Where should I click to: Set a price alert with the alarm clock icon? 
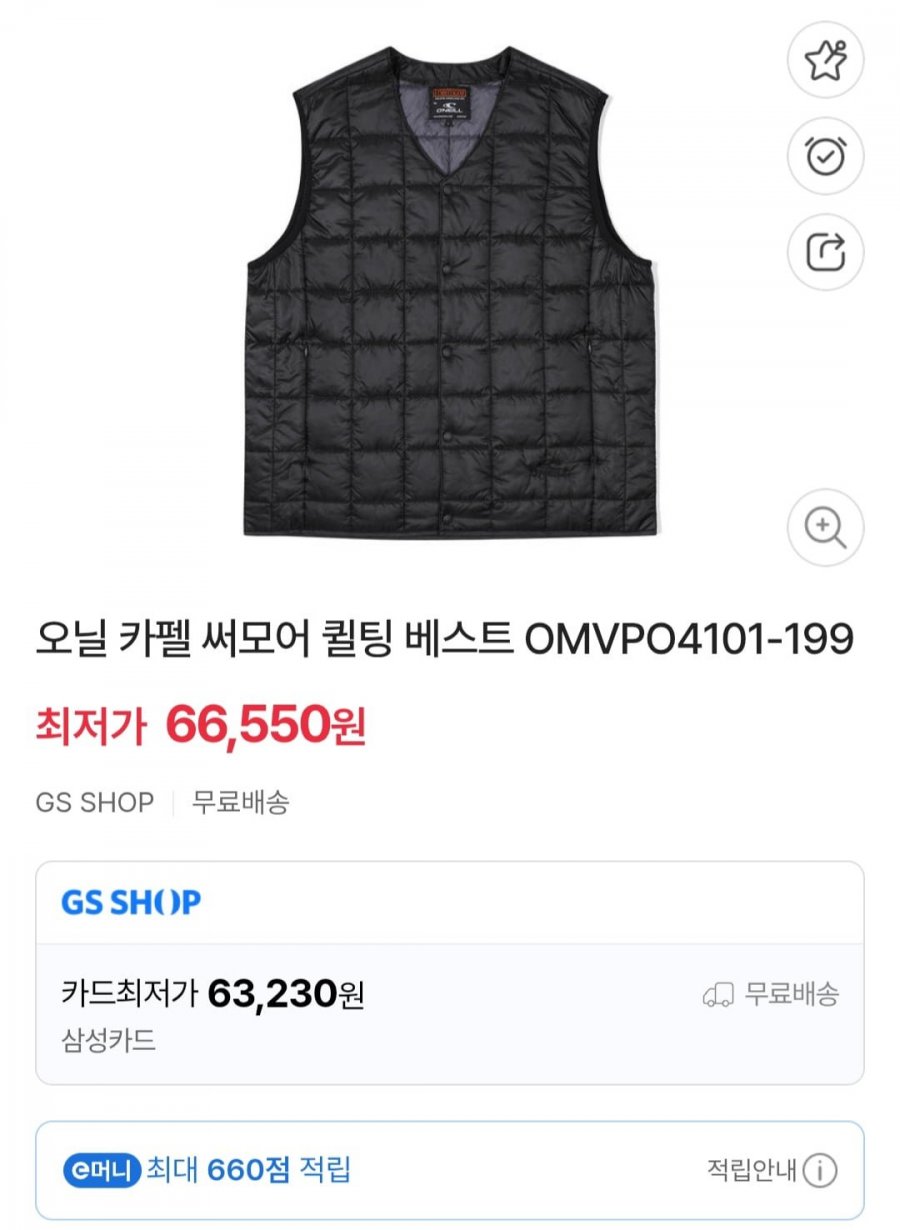(x=825, y=155)
